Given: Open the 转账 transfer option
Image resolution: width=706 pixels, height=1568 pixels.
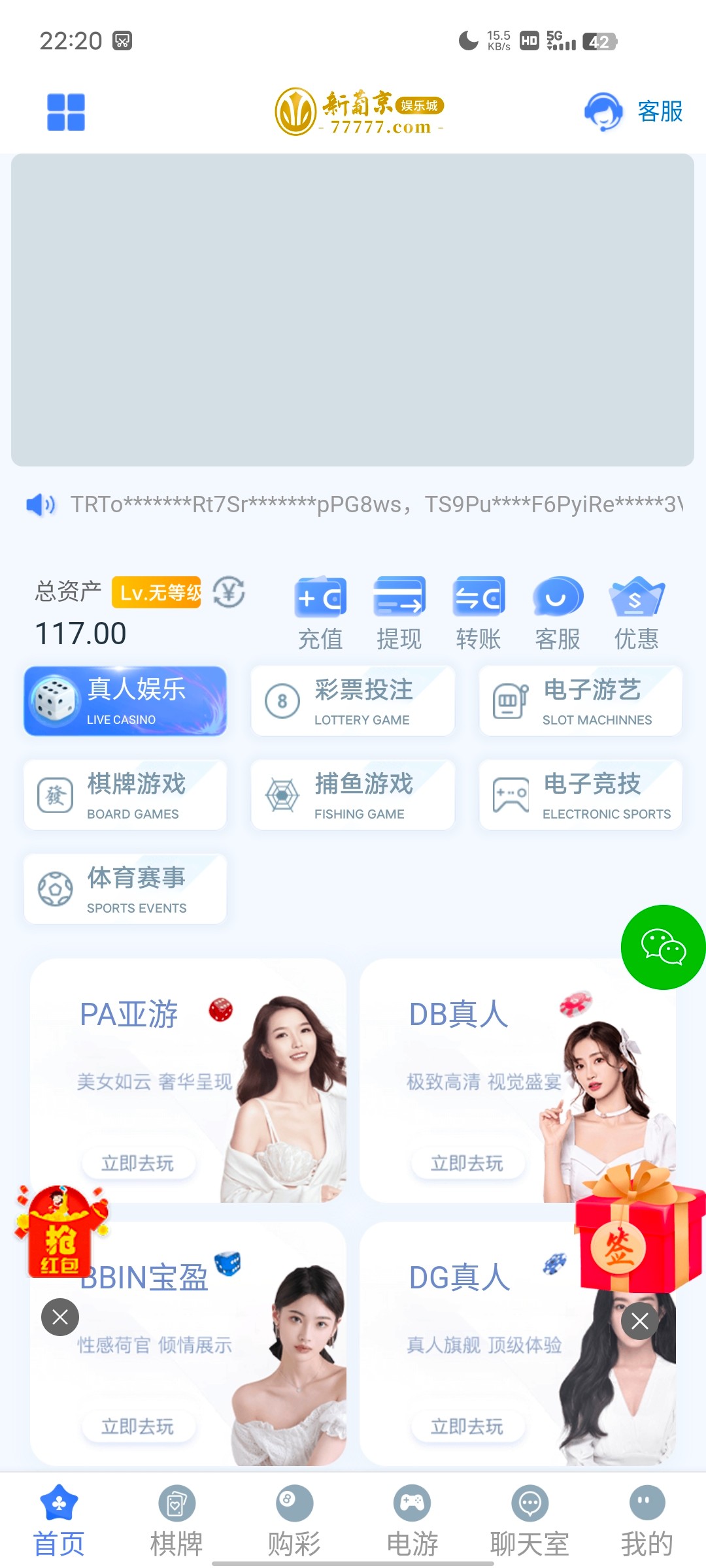Looking at the screenshot, I should 479,613.
